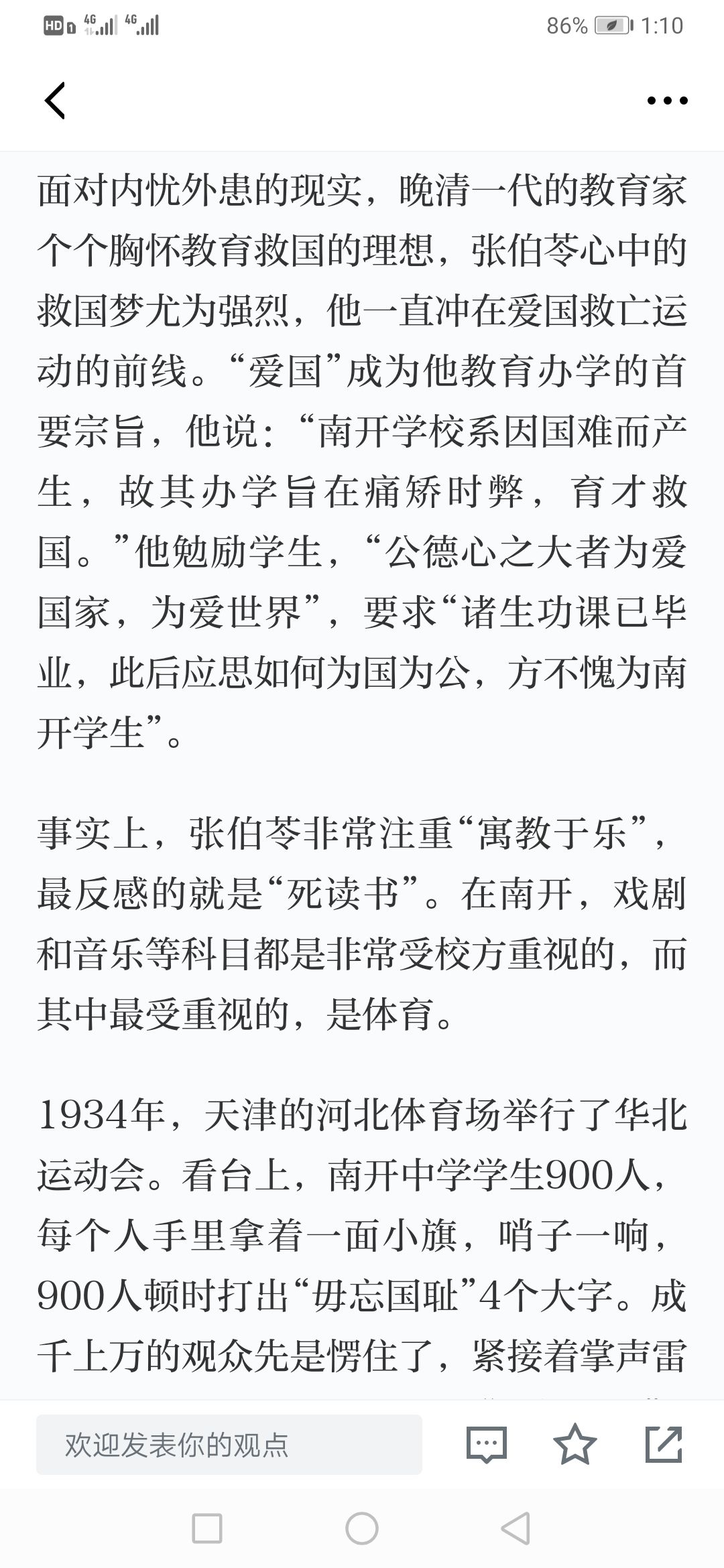Favorite this article with the star
This screenshot has height=1568, width=724.
pyautogui.click(x=575, y=1444)
